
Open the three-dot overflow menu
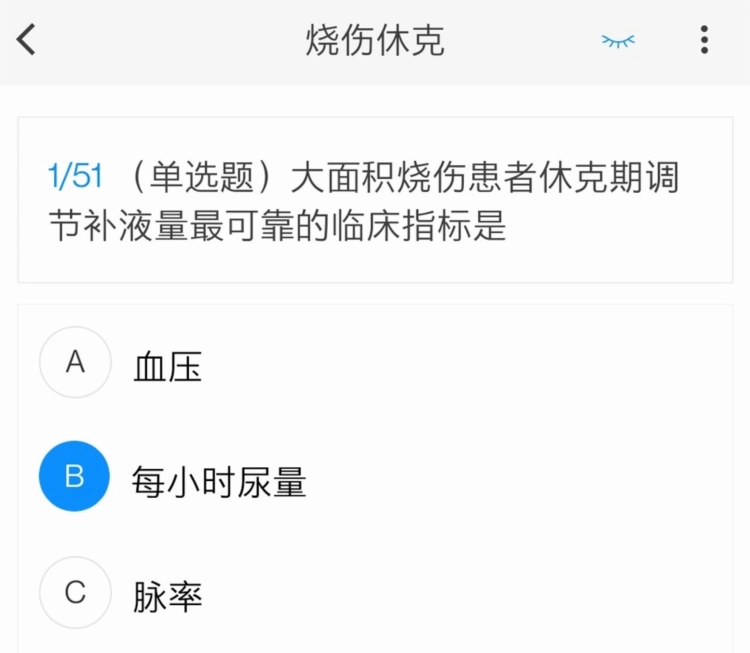coord(705,40)
